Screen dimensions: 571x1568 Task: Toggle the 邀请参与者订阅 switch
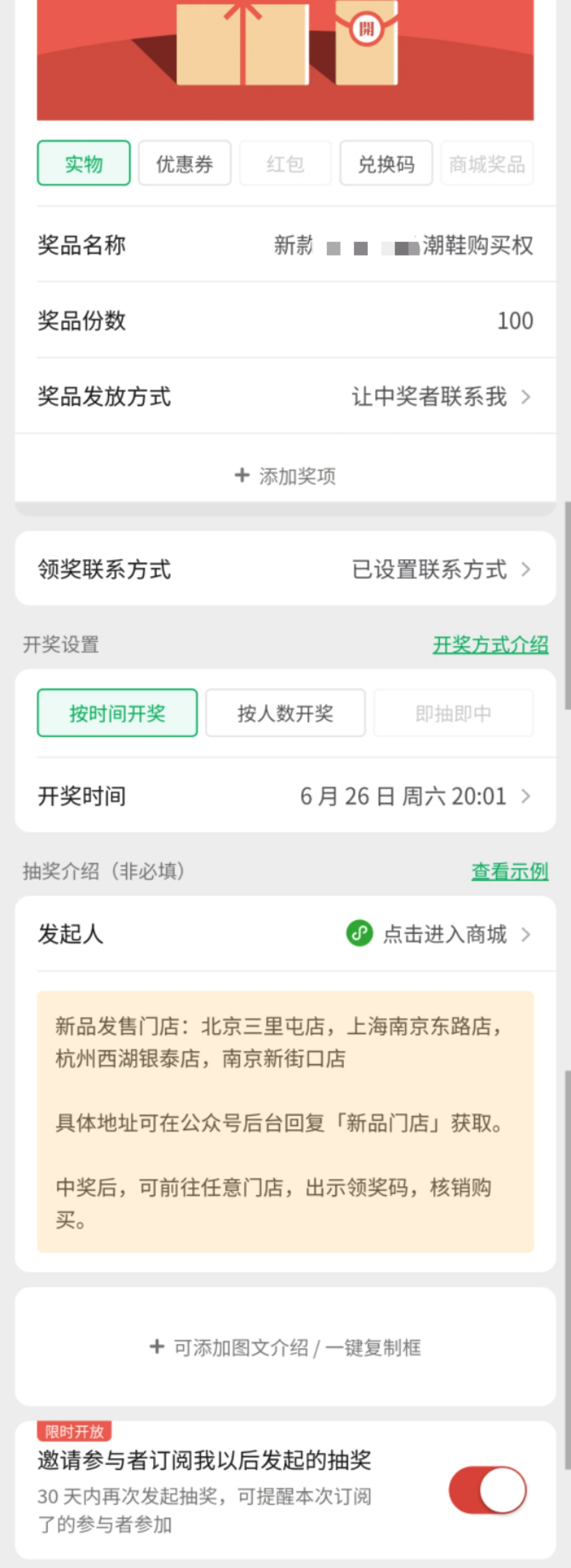pos(487,1490)
